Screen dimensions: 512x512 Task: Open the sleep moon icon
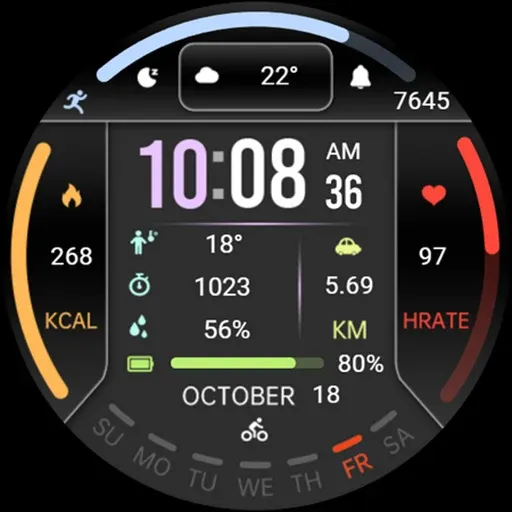pyautogui.click(x=148, y=77)
